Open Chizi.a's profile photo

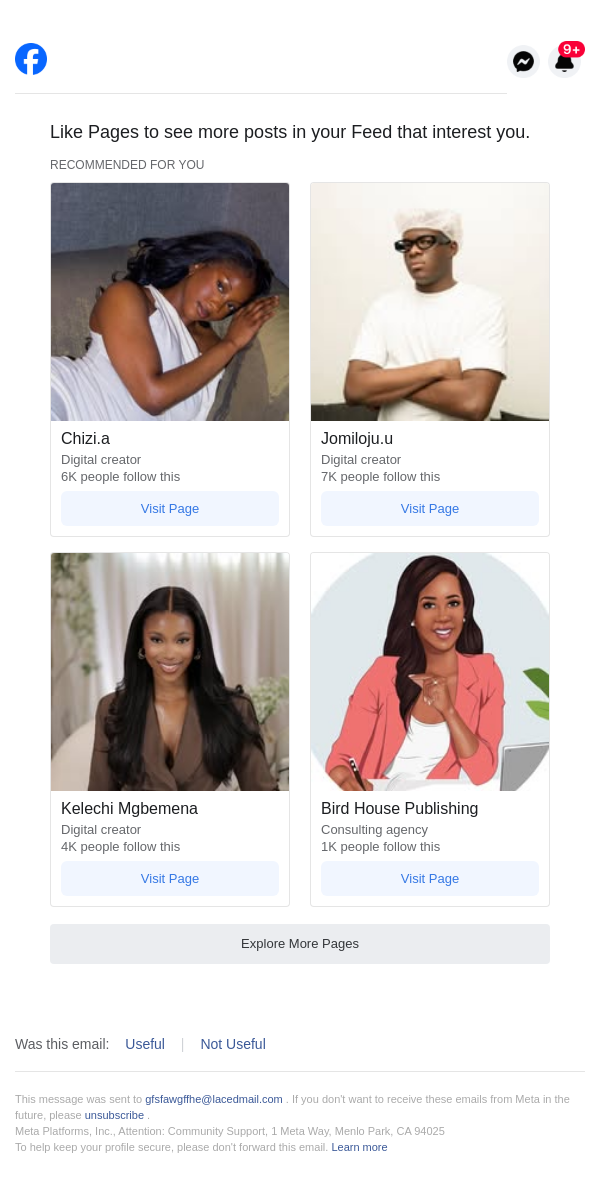tap(170, 302)
